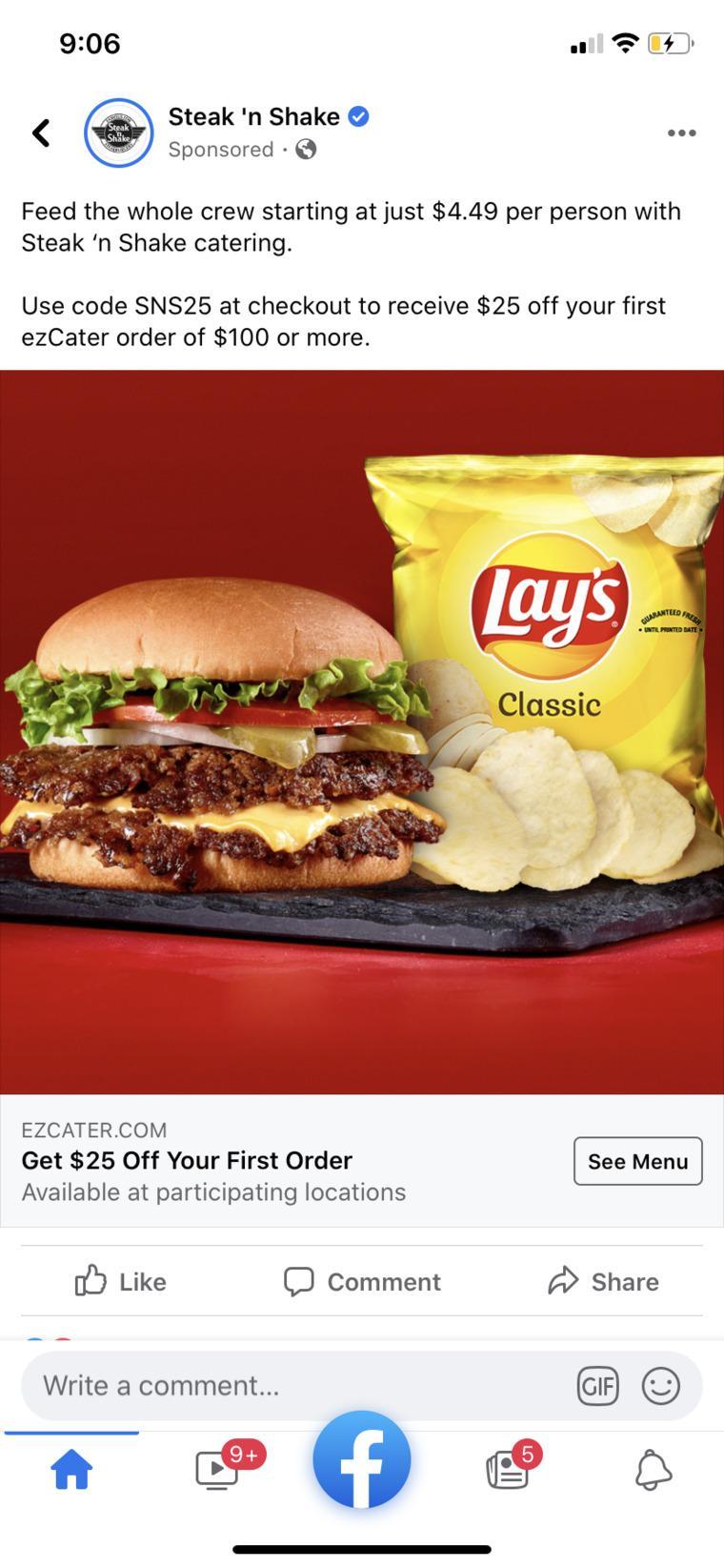Open the notifications bell tab
The width and height of the screenshot is (724, 1568).
click(x=653, y=1469)
